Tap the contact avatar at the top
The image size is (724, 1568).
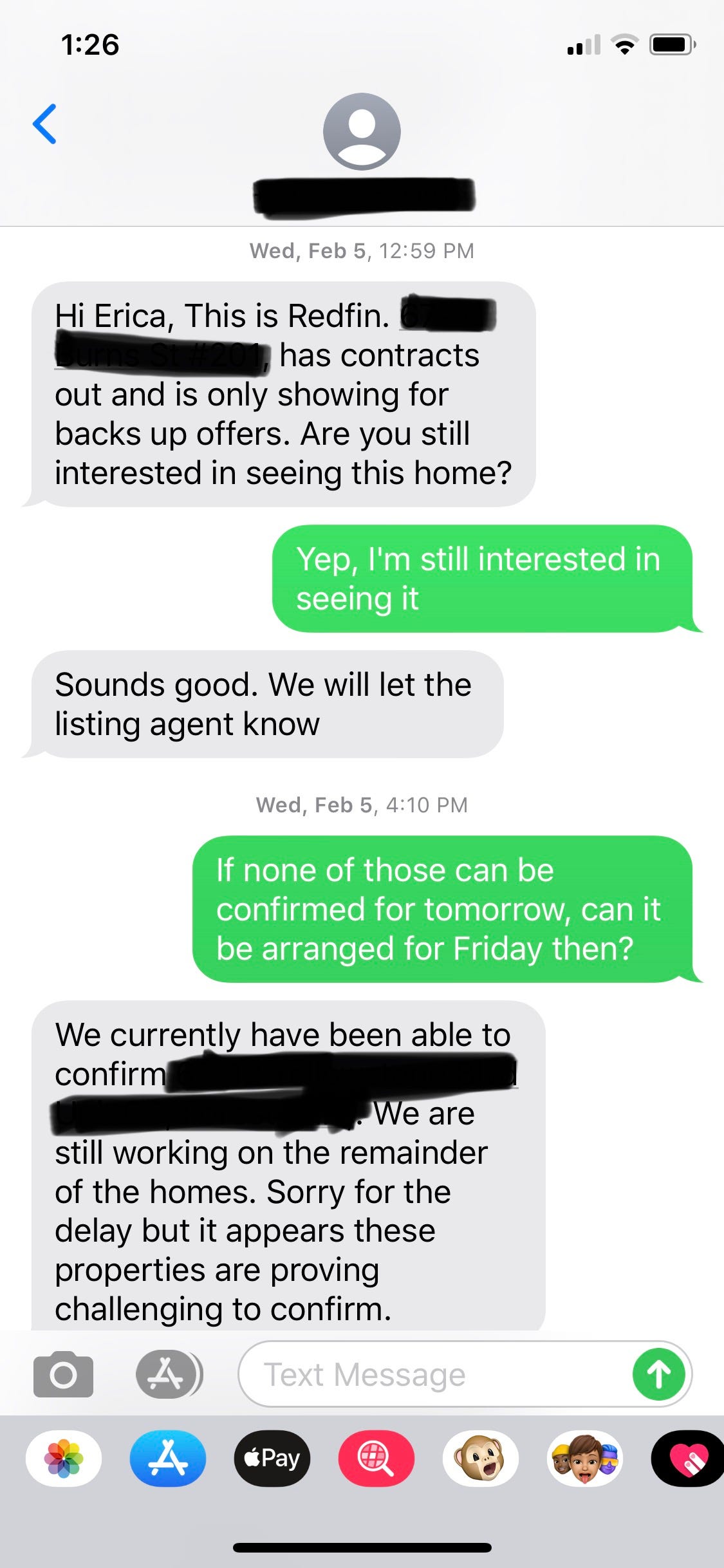(362, 130)
